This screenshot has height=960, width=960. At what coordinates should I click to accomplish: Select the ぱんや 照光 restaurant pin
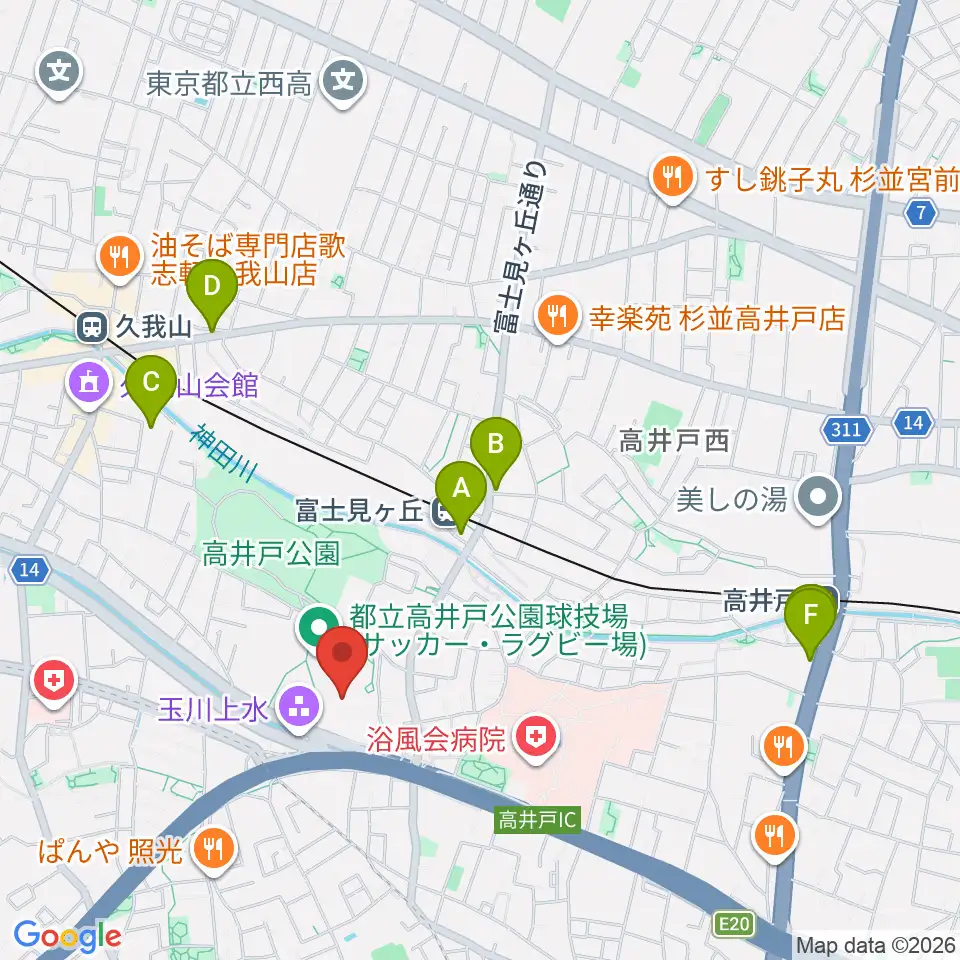click(x=213, y=851)
